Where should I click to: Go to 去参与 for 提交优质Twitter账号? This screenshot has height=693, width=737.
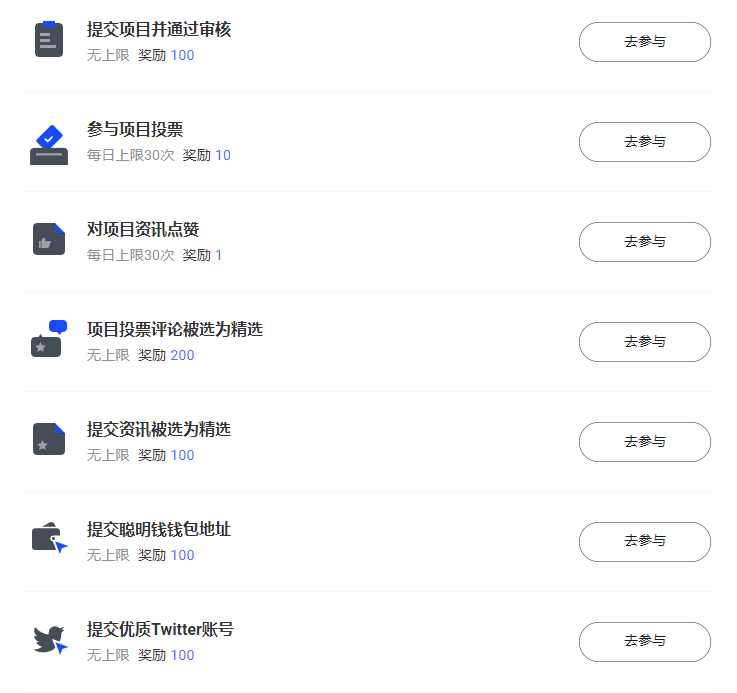tap(644, 641)
